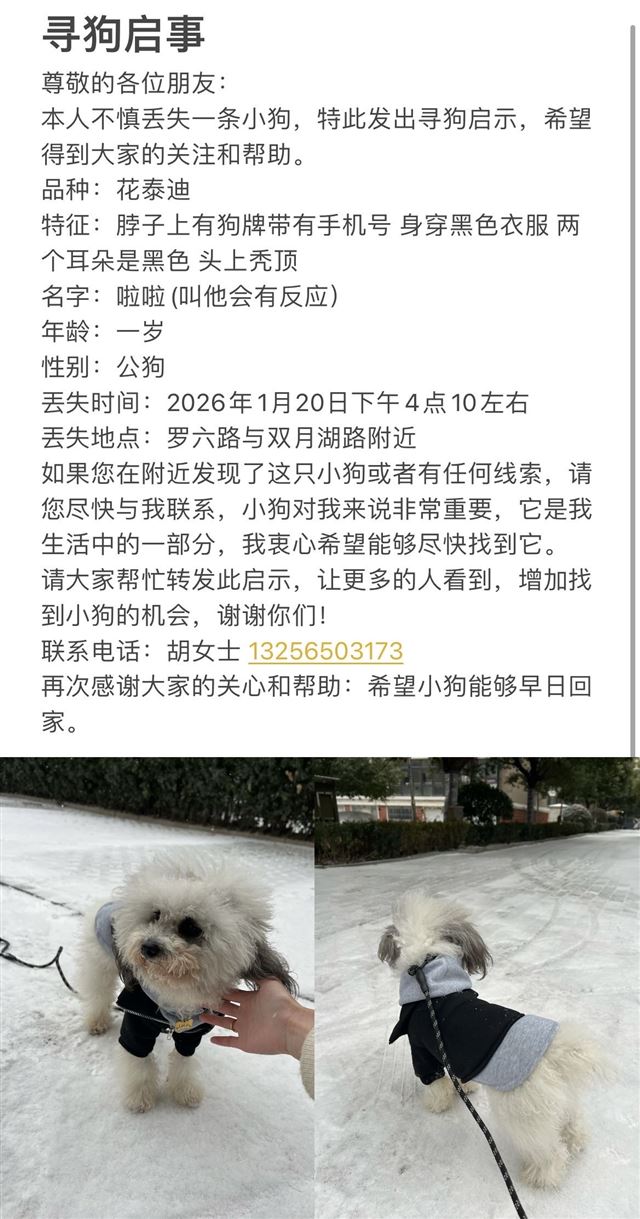Open the photo of the dog from behind
Viewport: 640px width, 1219px height.
point(477,987)
